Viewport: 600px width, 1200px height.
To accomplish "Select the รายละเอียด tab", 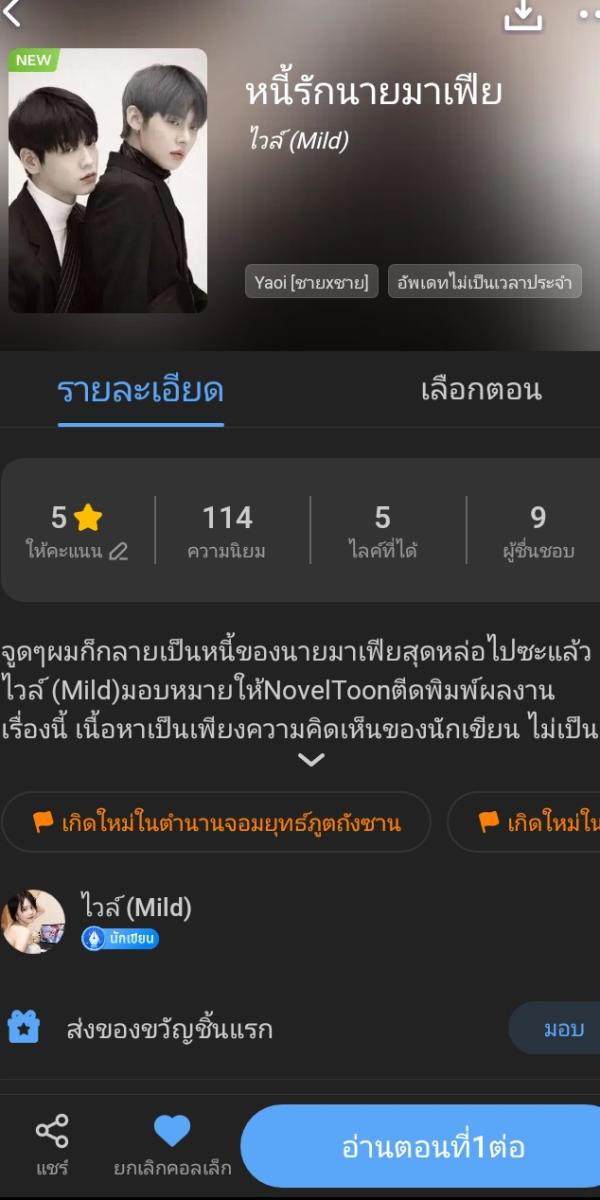I will coord(140,390).
